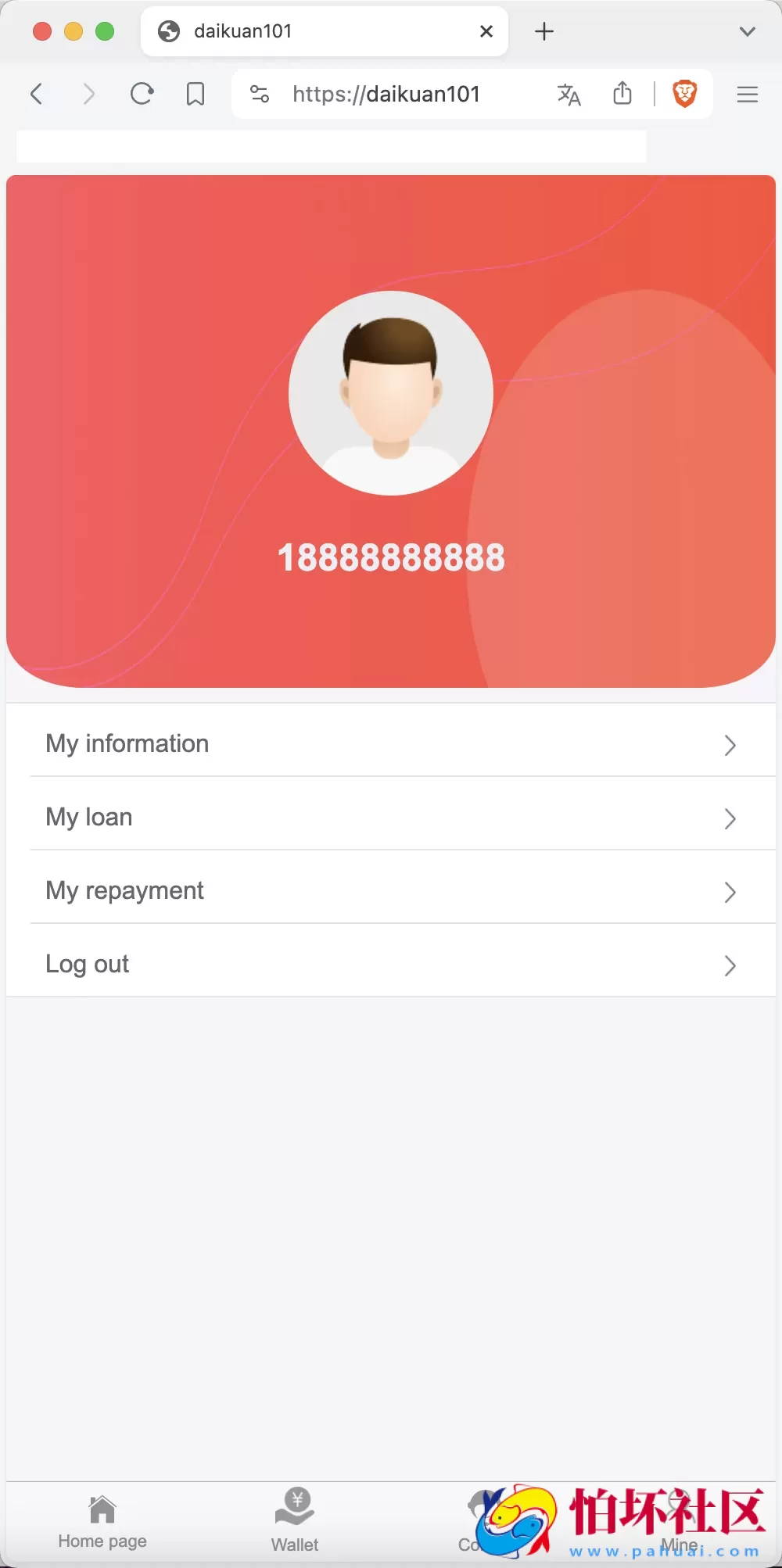
Task: Open the translate page icon
Action: (569, 94)
